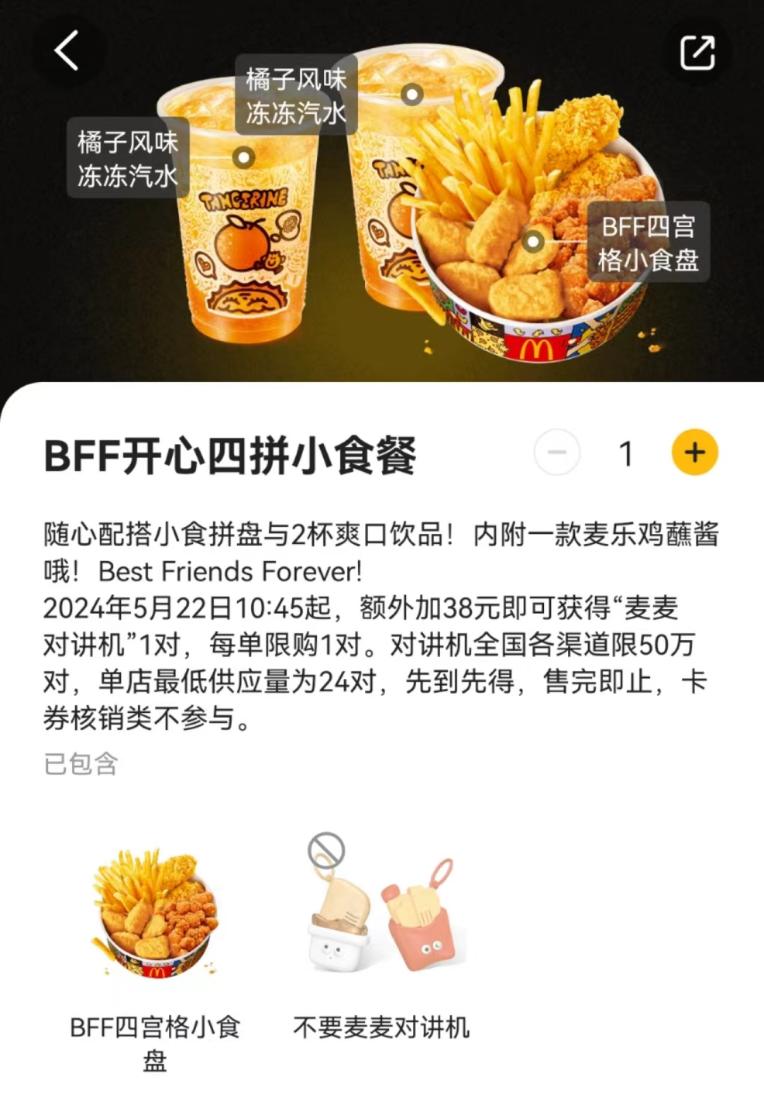Increase quantity with the plus button
This screenshot has width=764, height=1102.
coord(694,453)
